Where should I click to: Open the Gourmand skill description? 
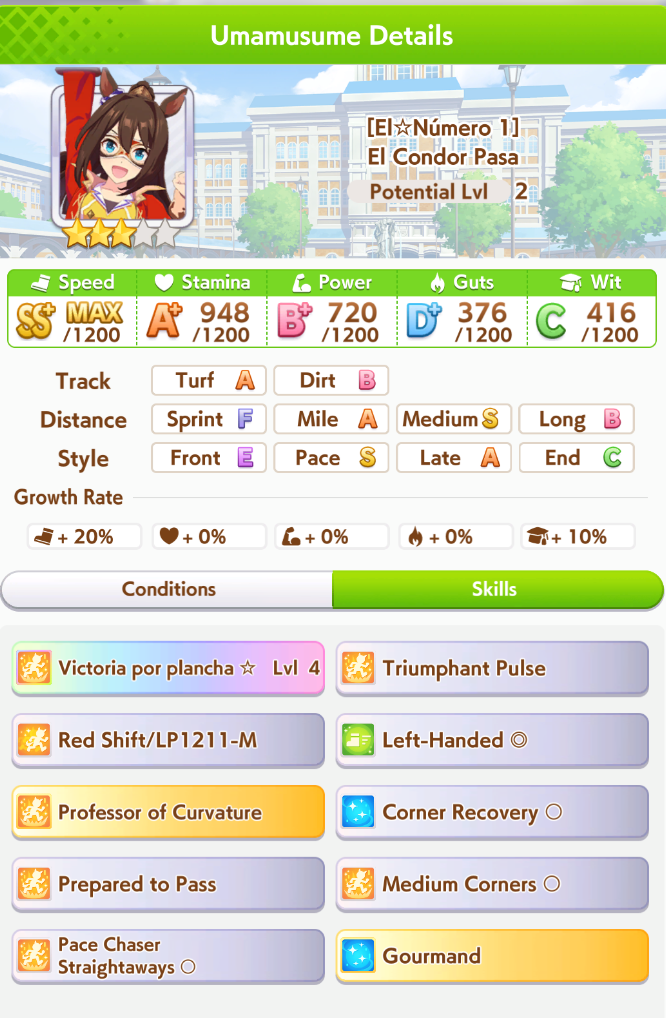[x=492, y=956]
